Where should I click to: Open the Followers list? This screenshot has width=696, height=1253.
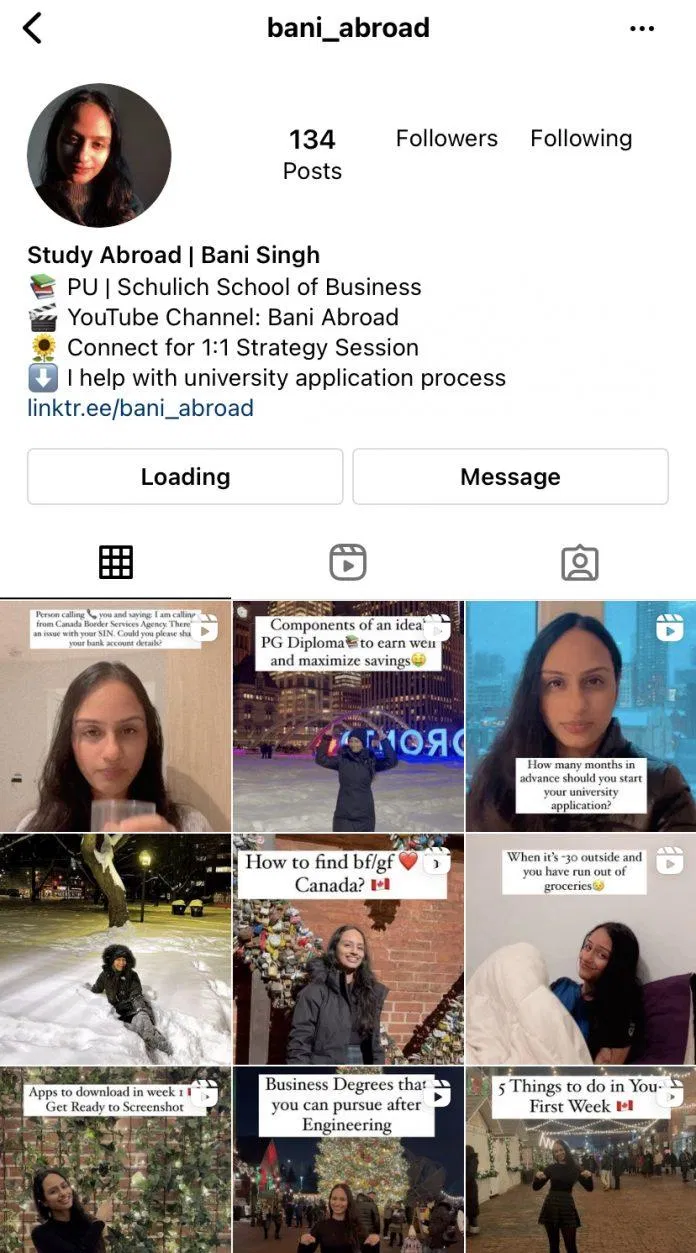(446, 138)
